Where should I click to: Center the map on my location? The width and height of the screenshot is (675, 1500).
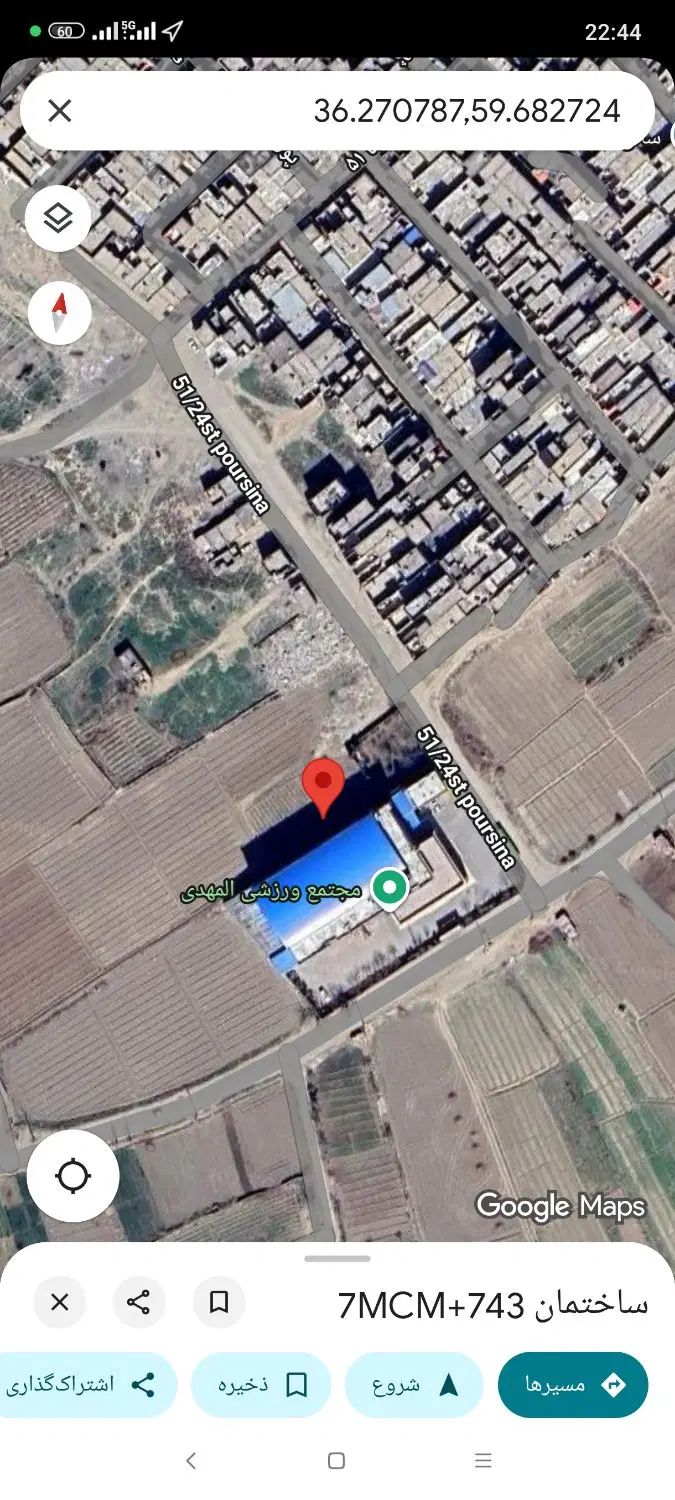coord(73,1176)
